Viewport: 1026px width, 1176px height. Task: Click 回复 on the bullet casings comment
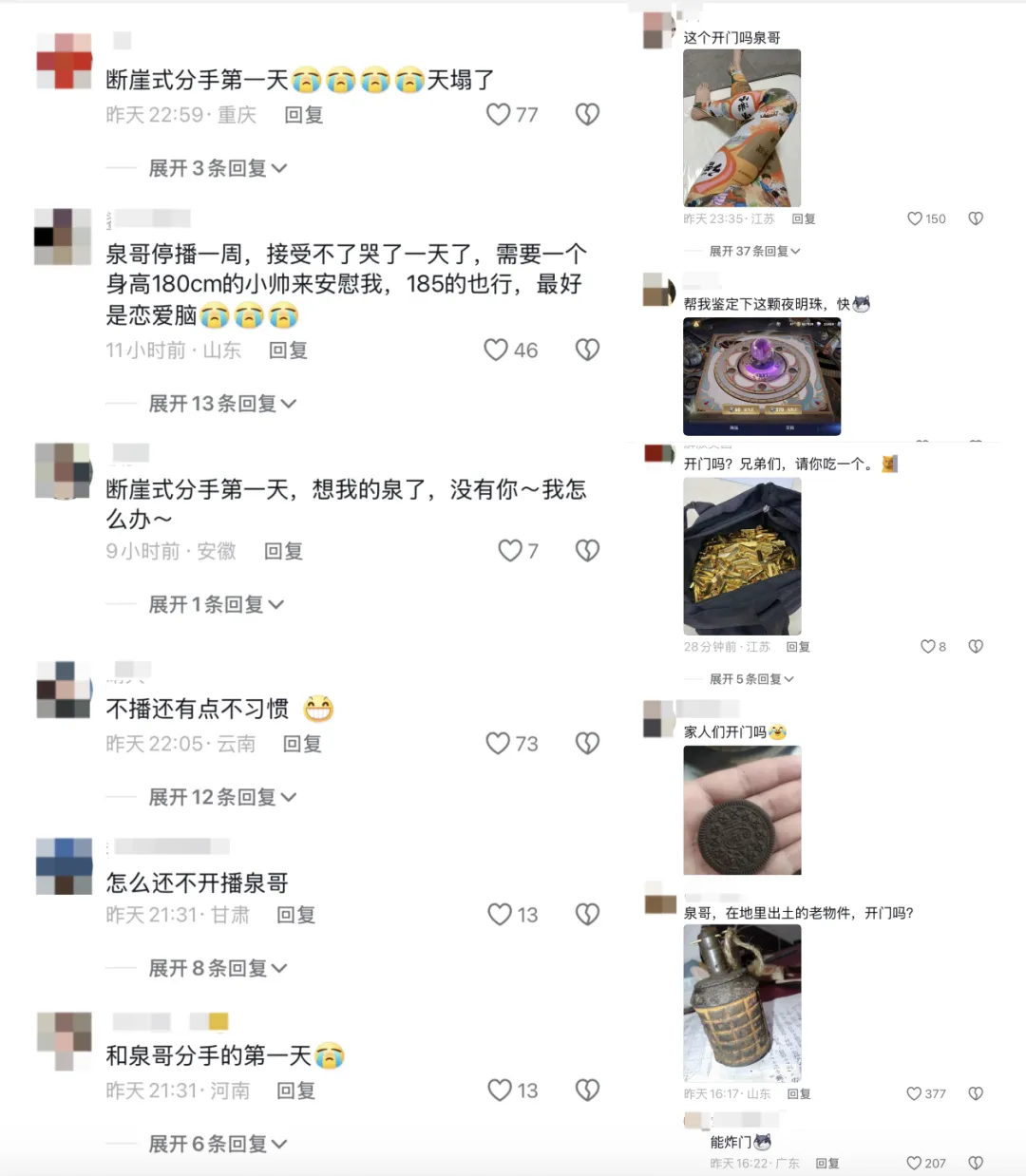[798, 646]
